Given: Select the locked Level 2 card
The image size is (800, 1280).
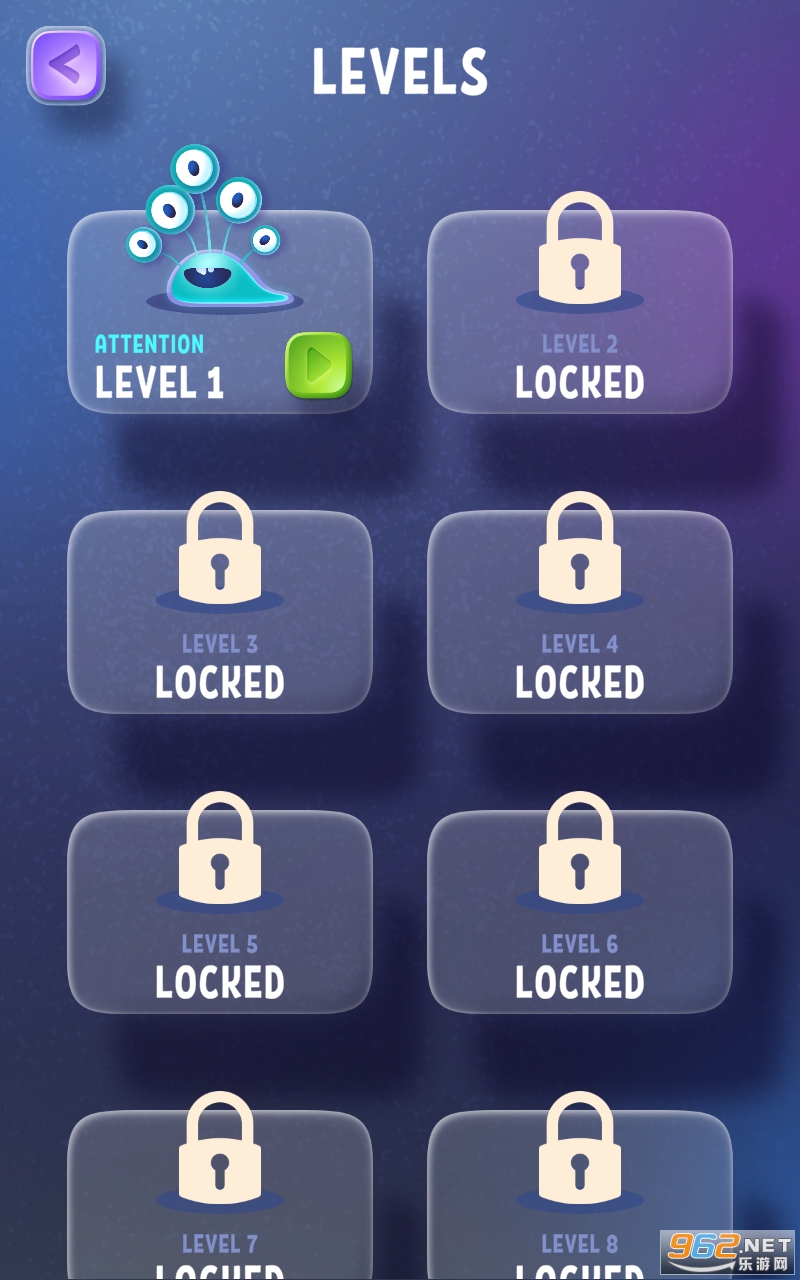Looking at the screenshot, I should 580,312.
